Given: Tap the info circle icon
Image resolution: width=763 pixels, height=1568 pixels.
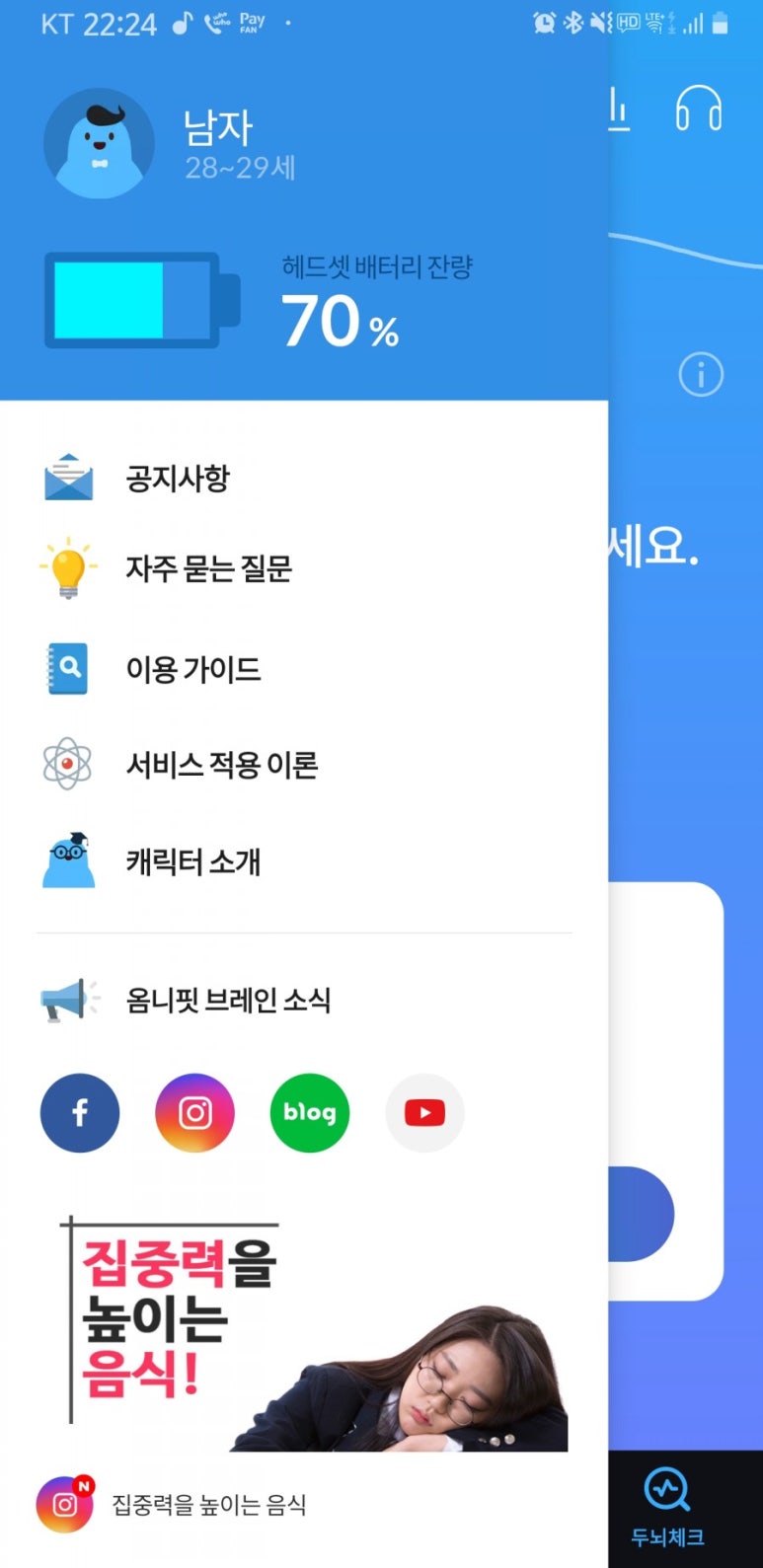Looking at the screenshot, I should click(701, 375).
